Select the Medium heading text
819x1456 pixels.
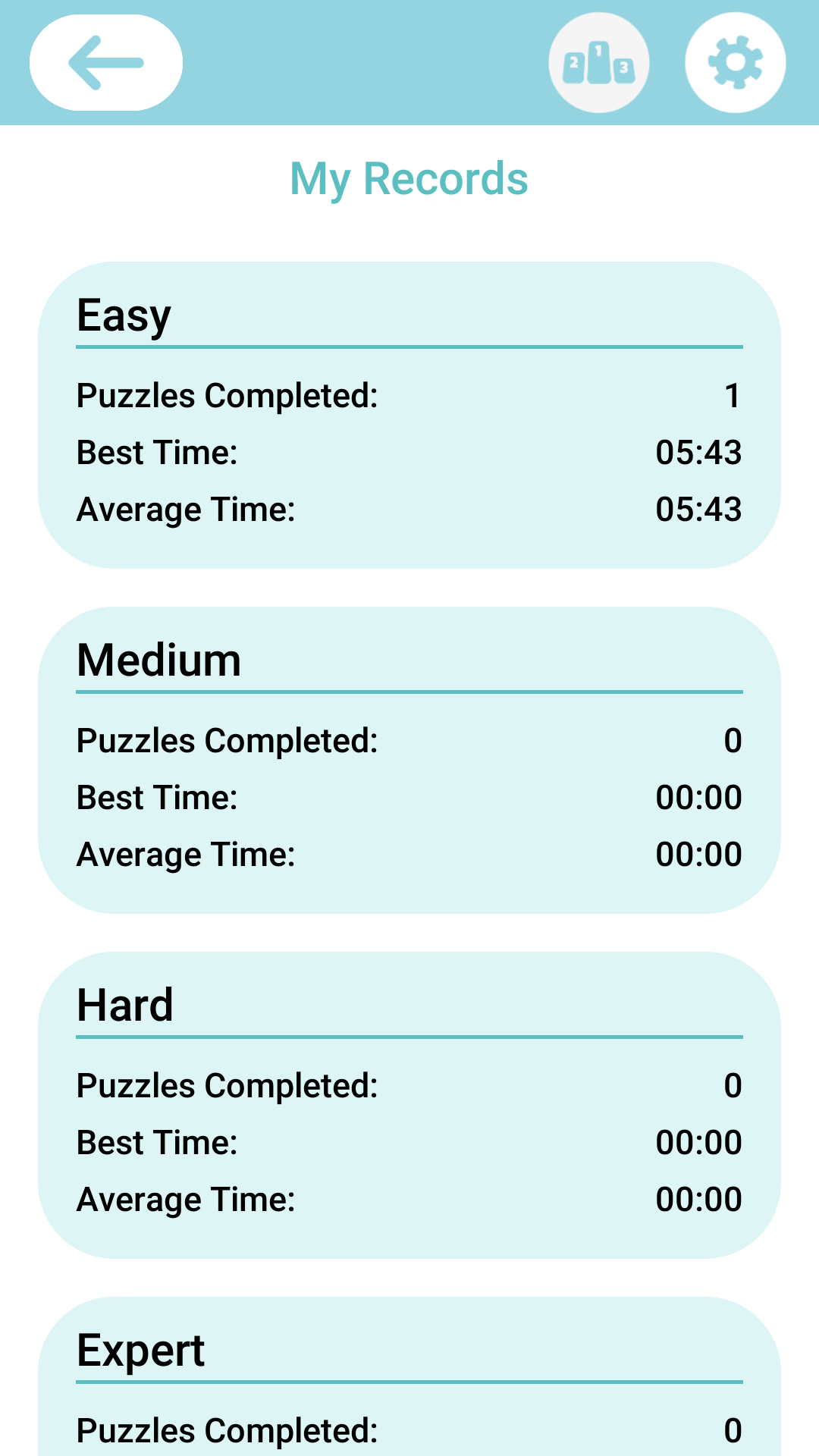coord(158,659)
